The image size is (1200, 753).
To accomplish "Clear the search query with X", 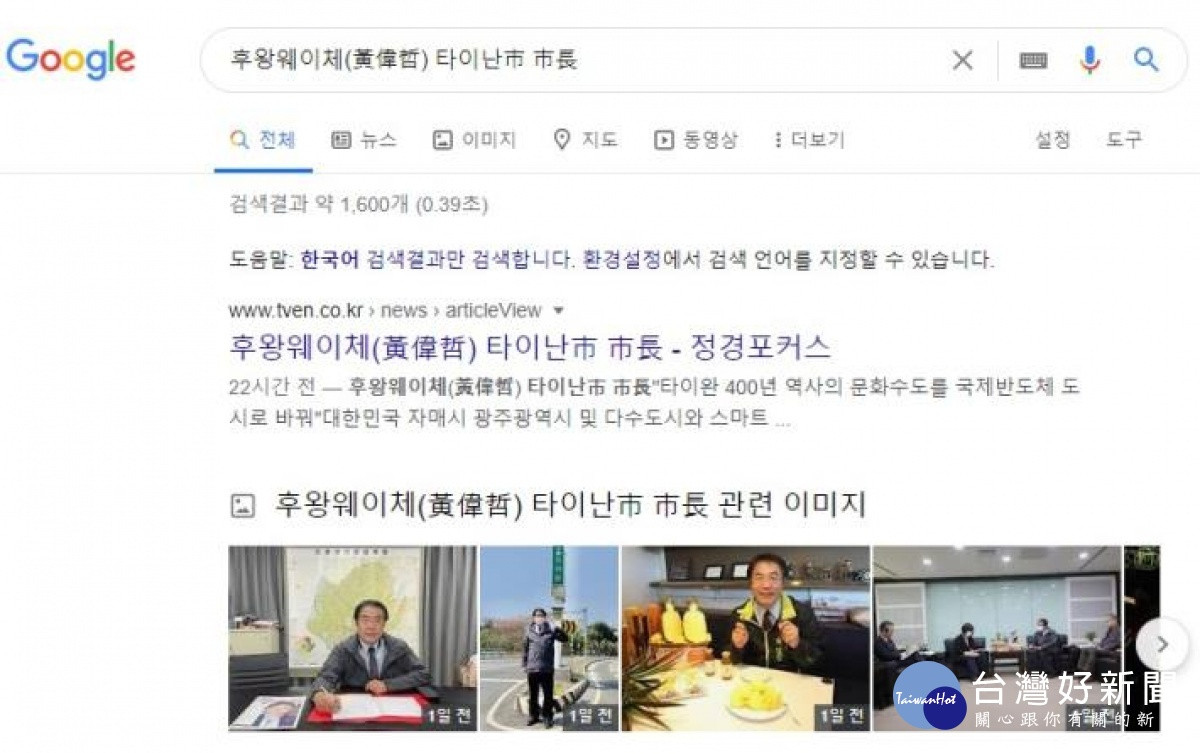I will point(962,61).
